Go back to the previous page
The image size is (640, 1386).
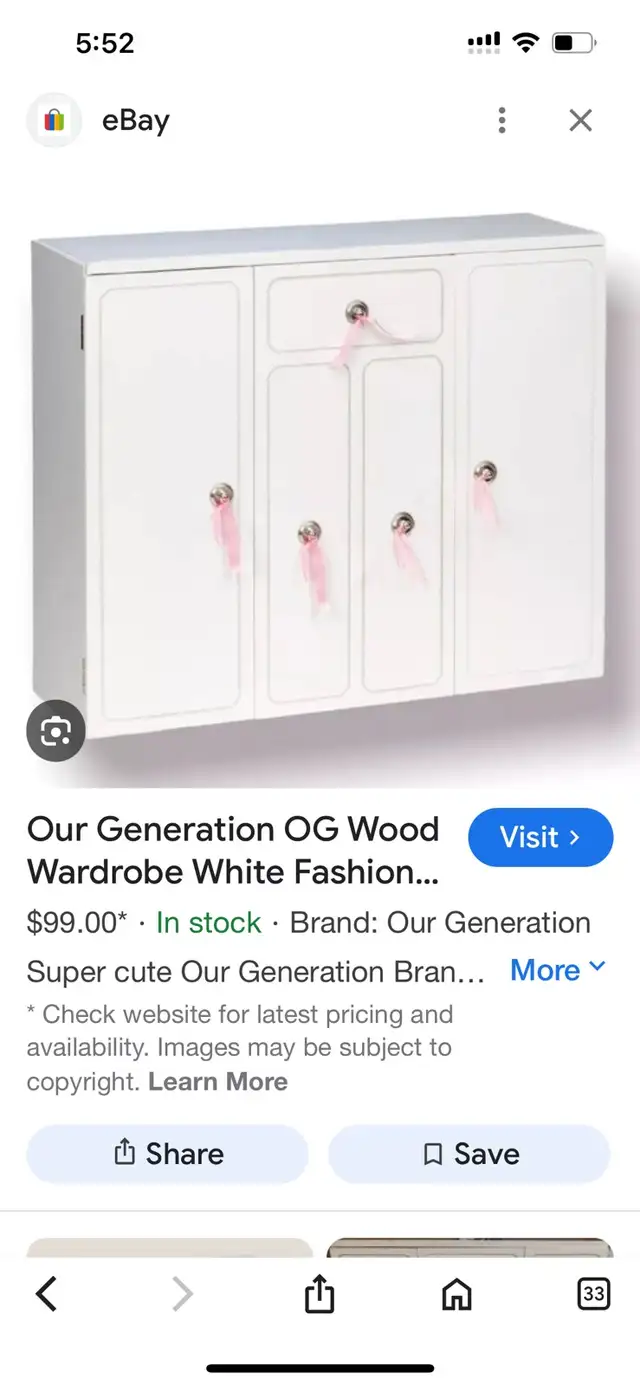pos(46,1294)
